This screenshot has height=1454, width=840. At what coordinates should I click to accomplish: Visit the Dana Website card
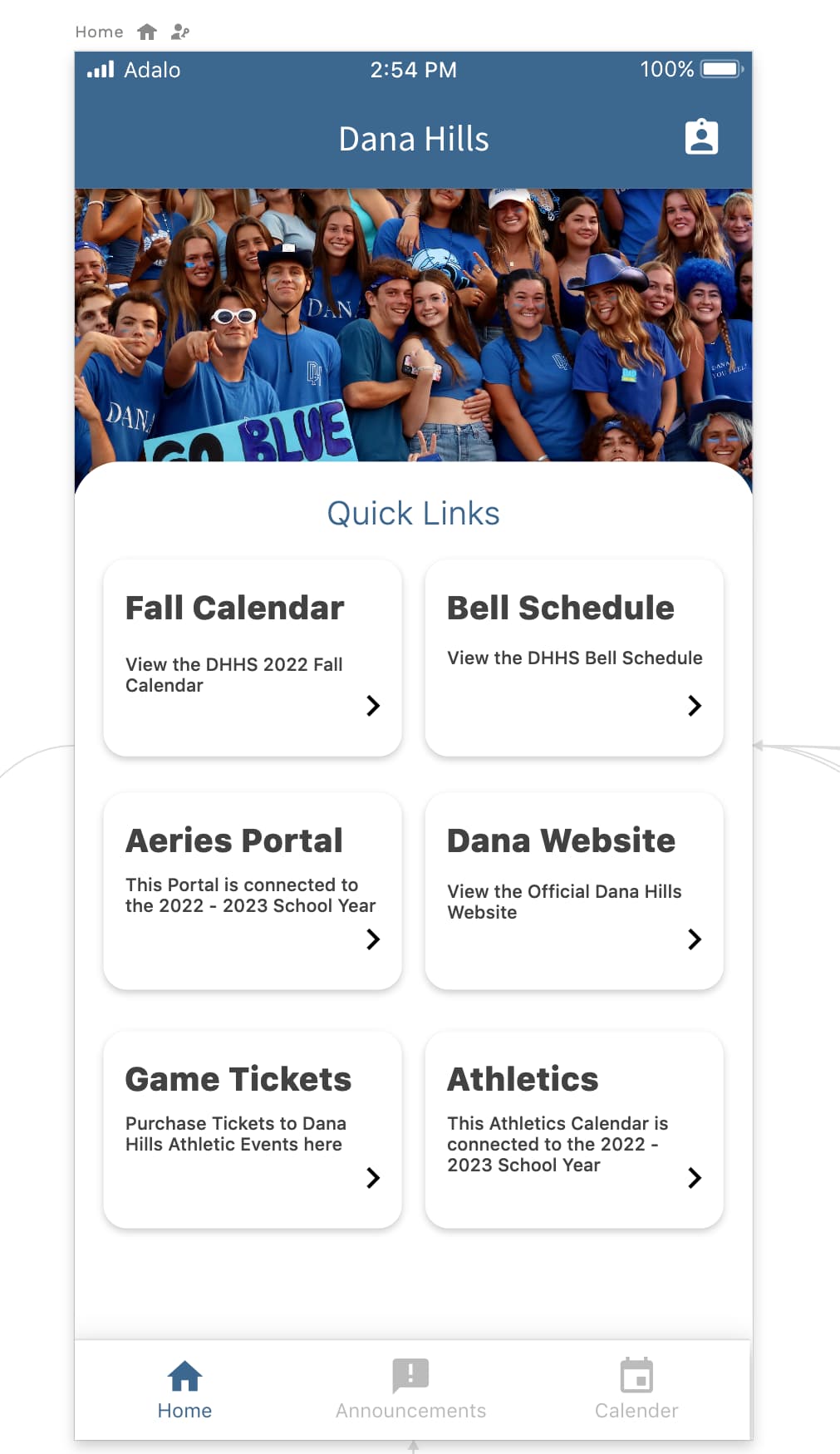coord(574,891)
